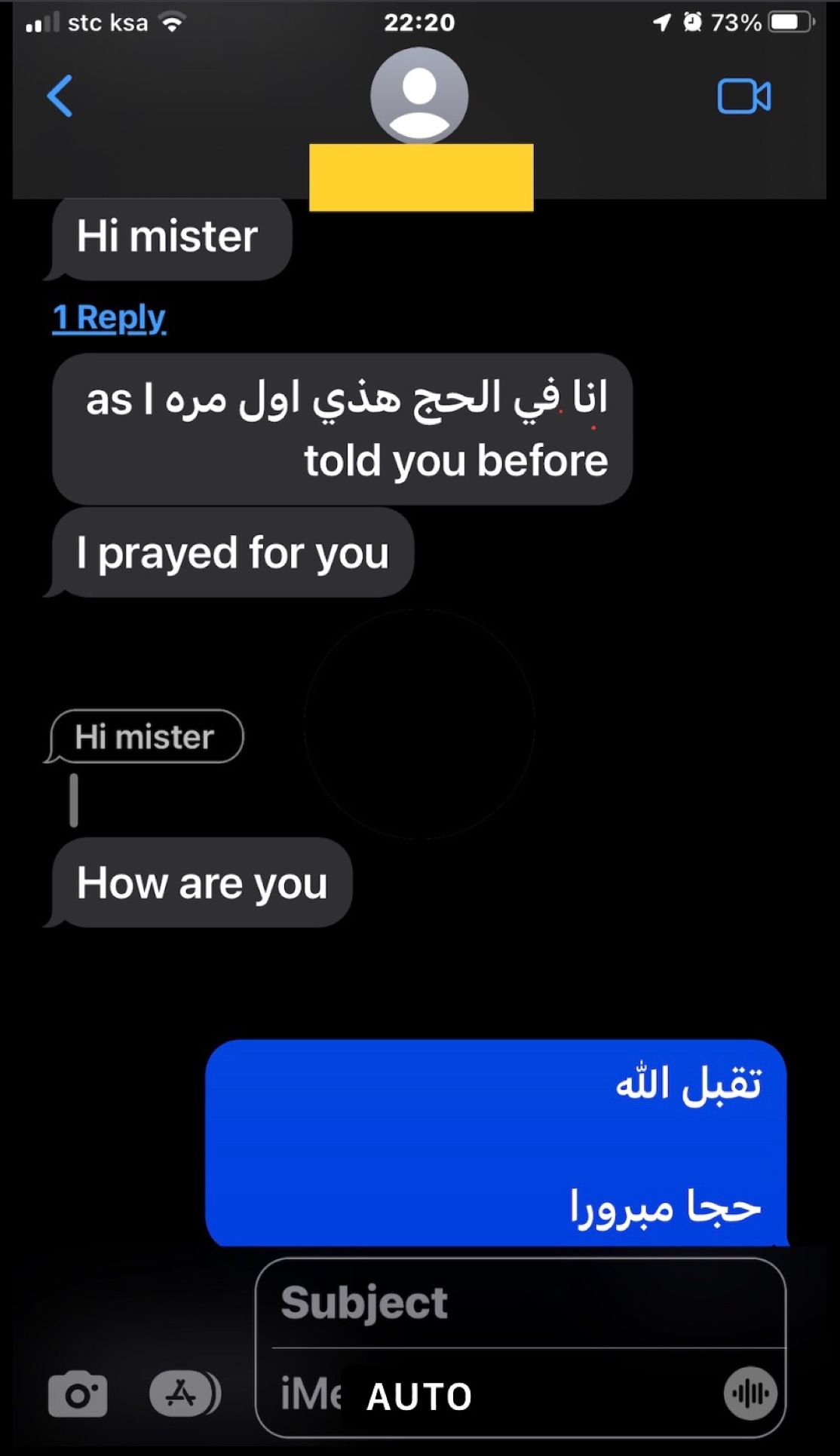
Task: Open the contact's profile avatar
Action: tap(419, 96)
